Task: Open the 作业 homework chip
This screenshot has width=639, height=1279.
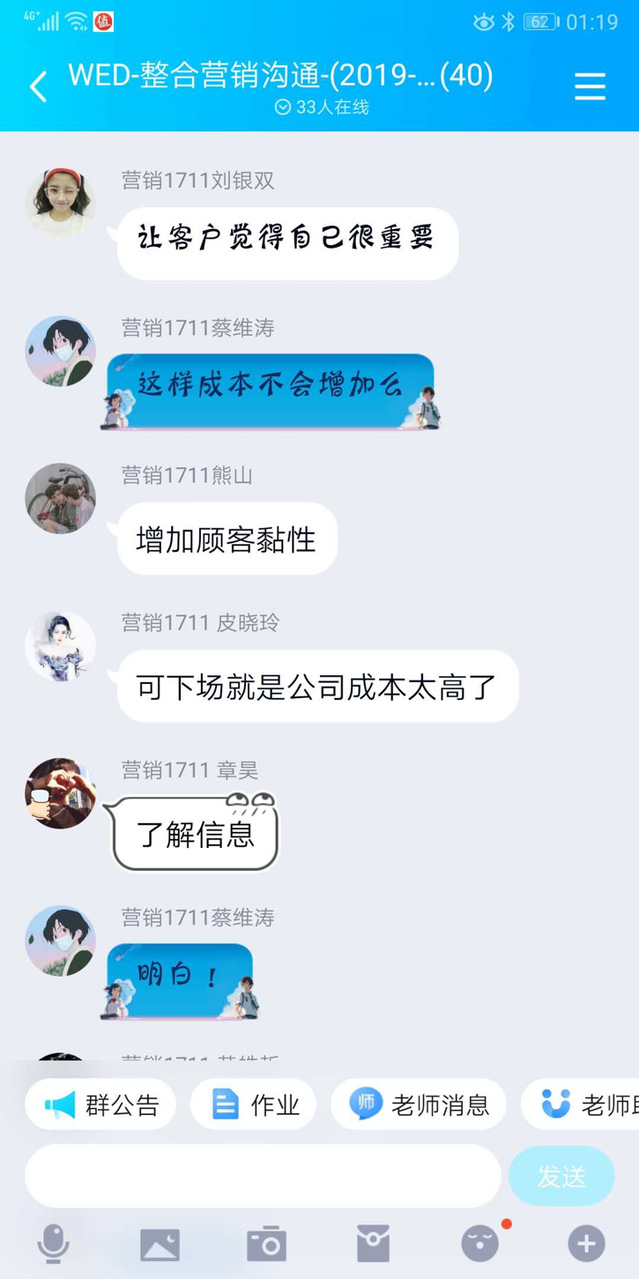Action: (254, 1105)
